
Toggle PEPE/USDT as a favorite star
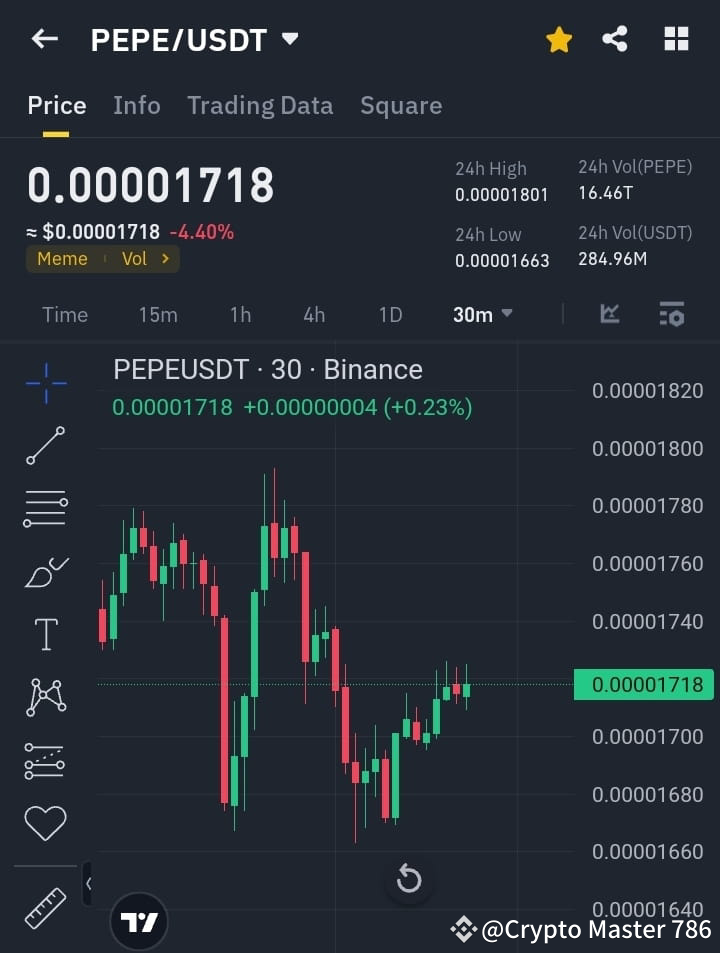coord(558,39)
